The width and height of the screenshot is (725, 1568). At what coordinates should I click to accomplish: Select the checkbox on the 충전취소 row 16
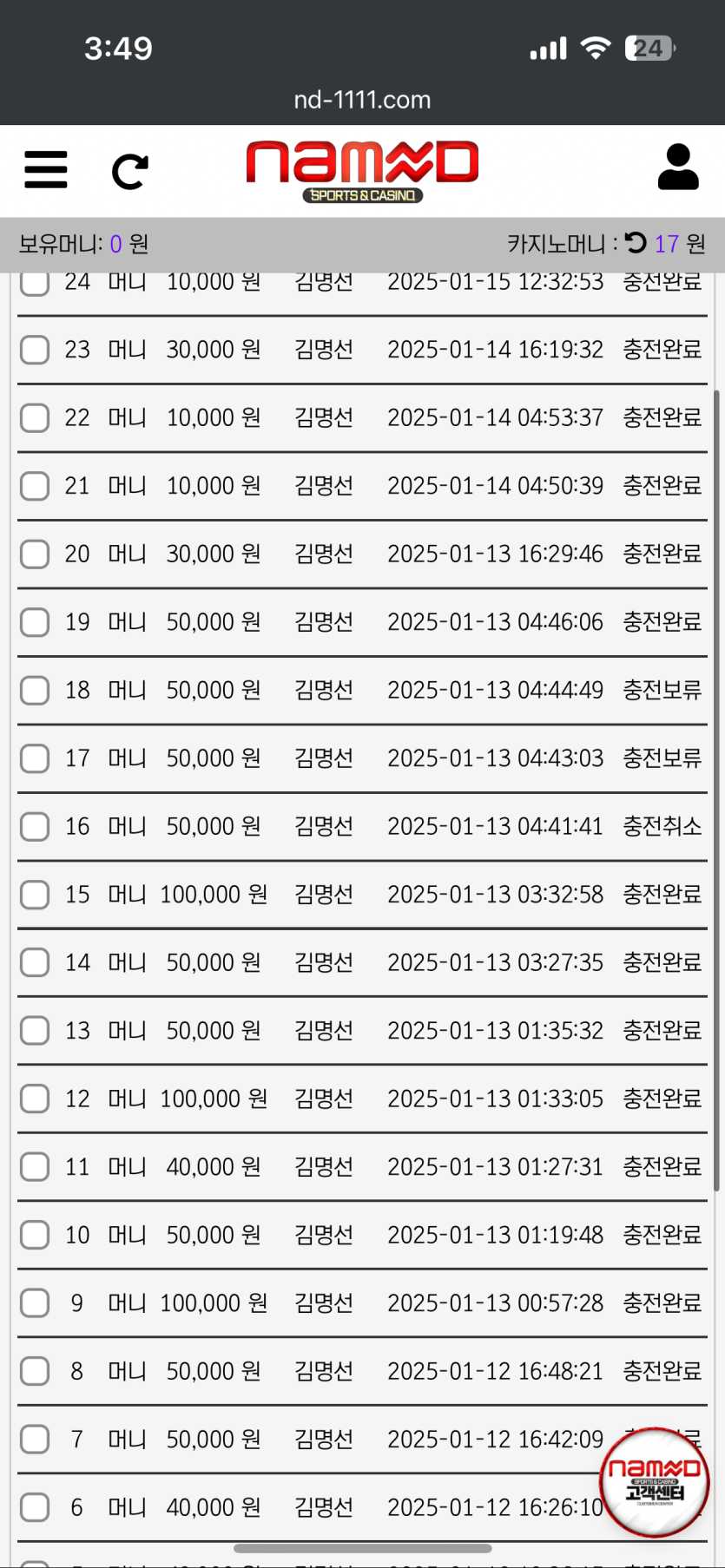click(34, 826)
